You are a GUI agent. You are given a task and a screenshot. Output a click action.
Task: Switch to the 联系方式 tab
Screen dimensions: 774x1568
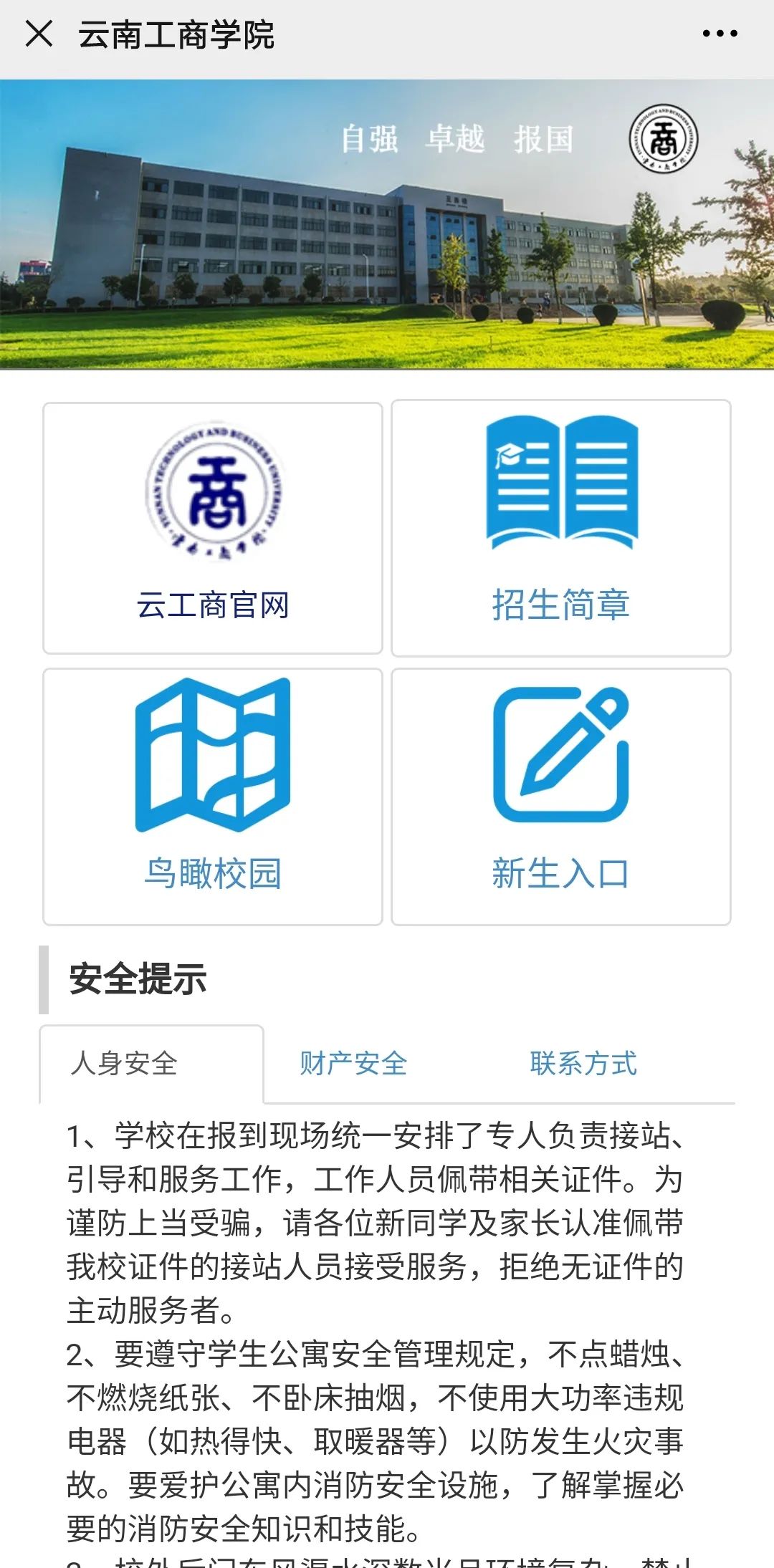[x=583, y=1063]
